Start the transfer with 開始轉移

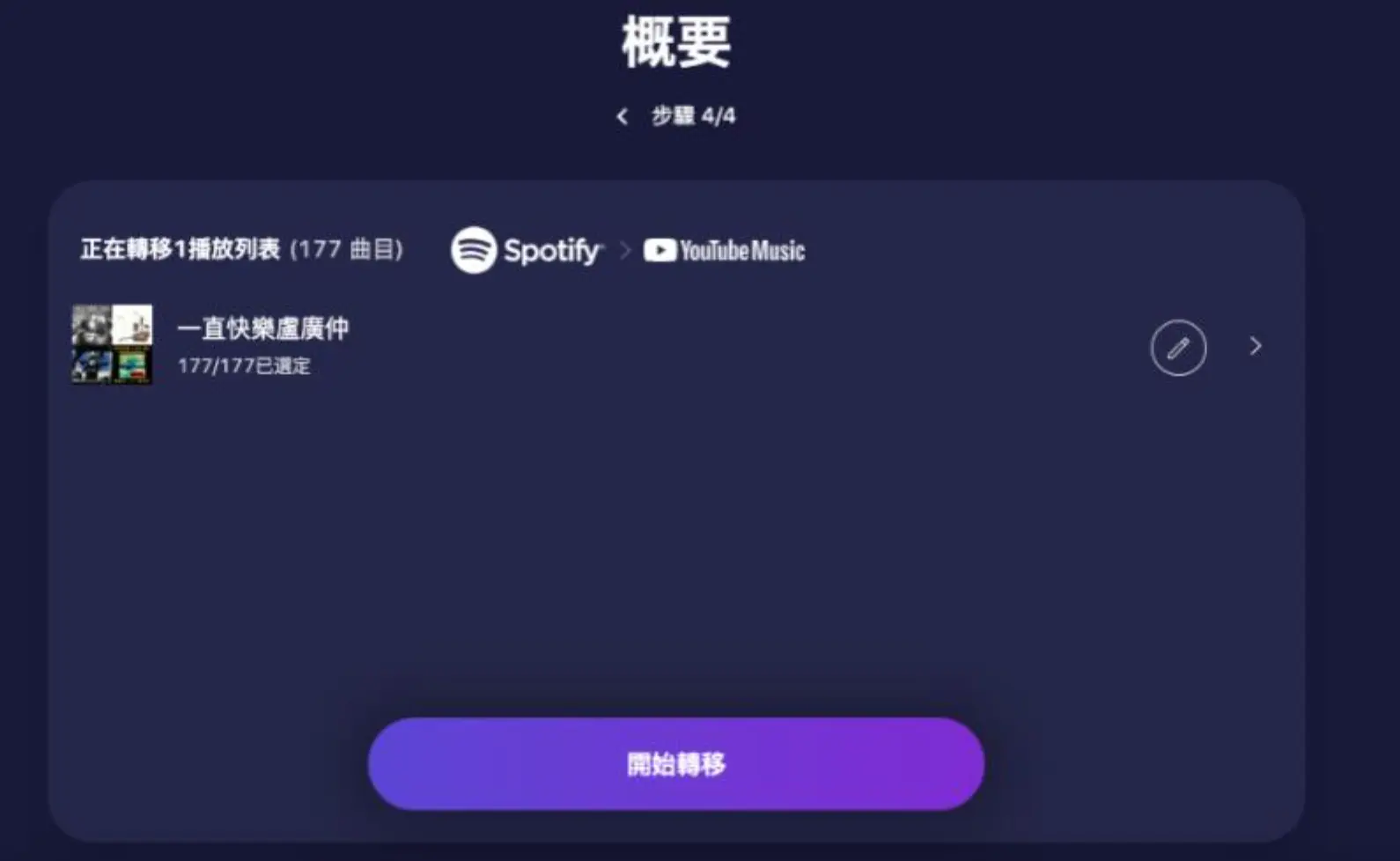[x=675, y=764]
